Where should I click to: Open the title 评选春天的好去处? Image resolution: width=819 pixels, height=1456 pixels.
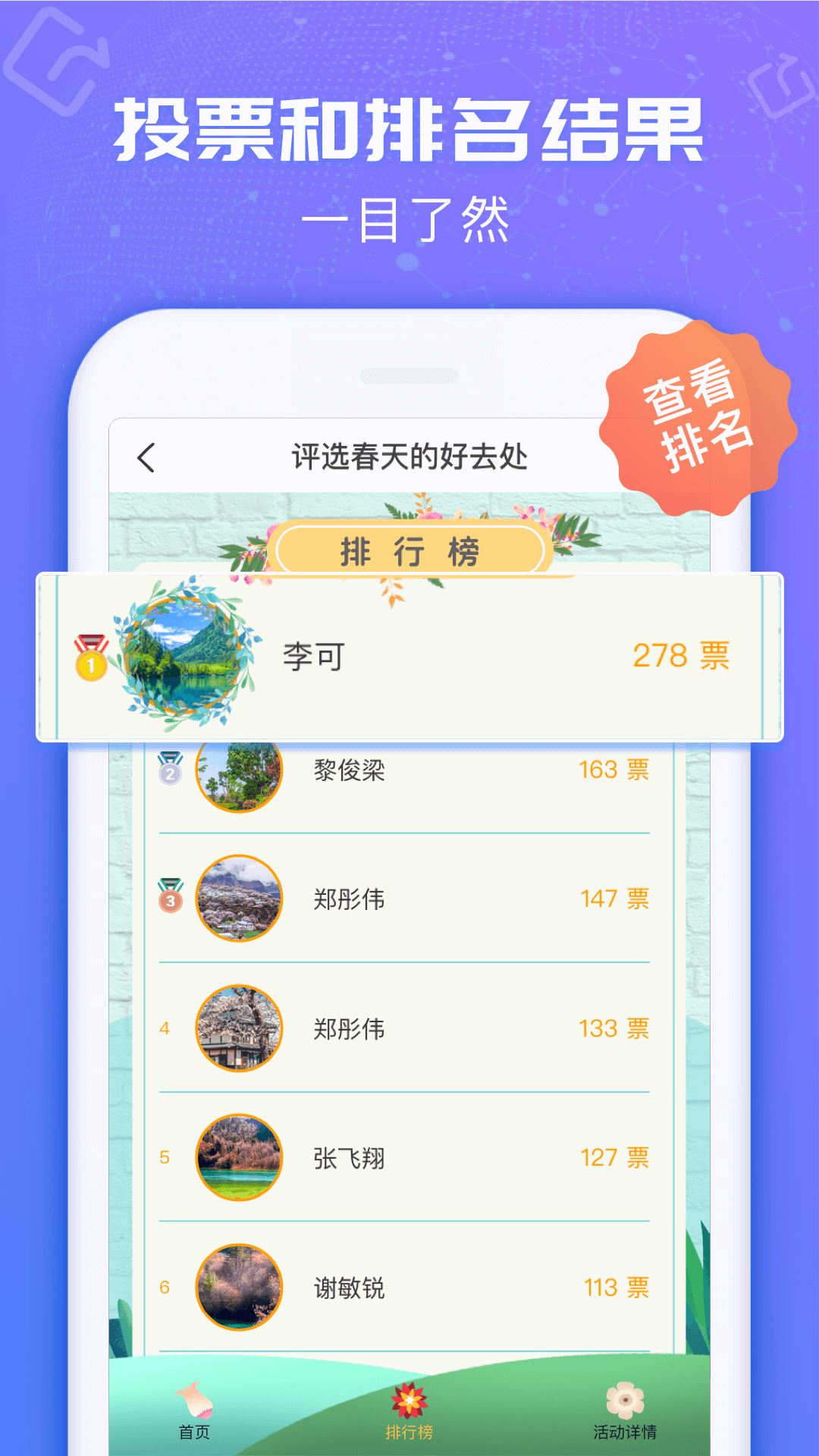[409, 454]
